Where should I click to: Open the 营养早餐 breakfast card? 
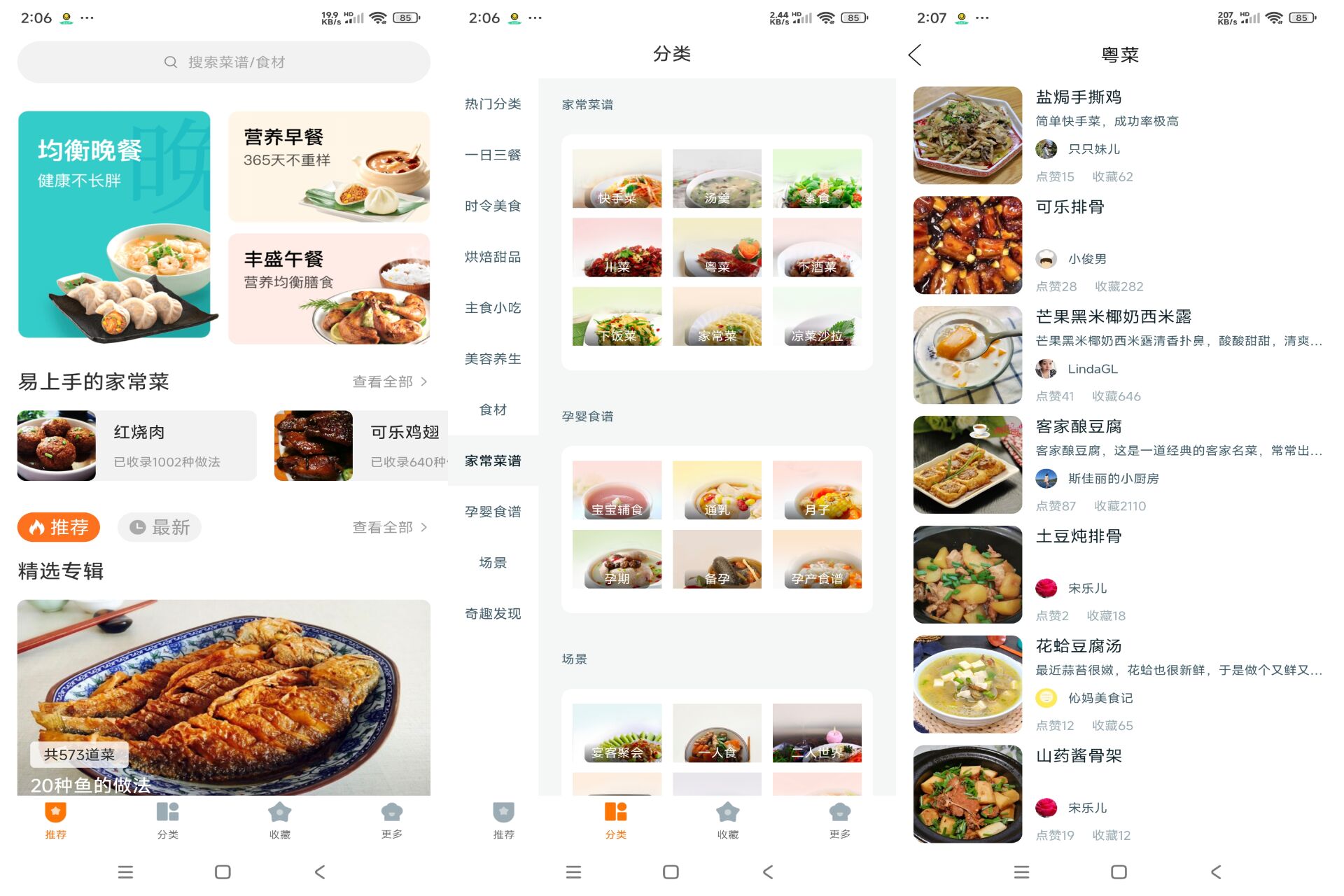tap(328, 166)
